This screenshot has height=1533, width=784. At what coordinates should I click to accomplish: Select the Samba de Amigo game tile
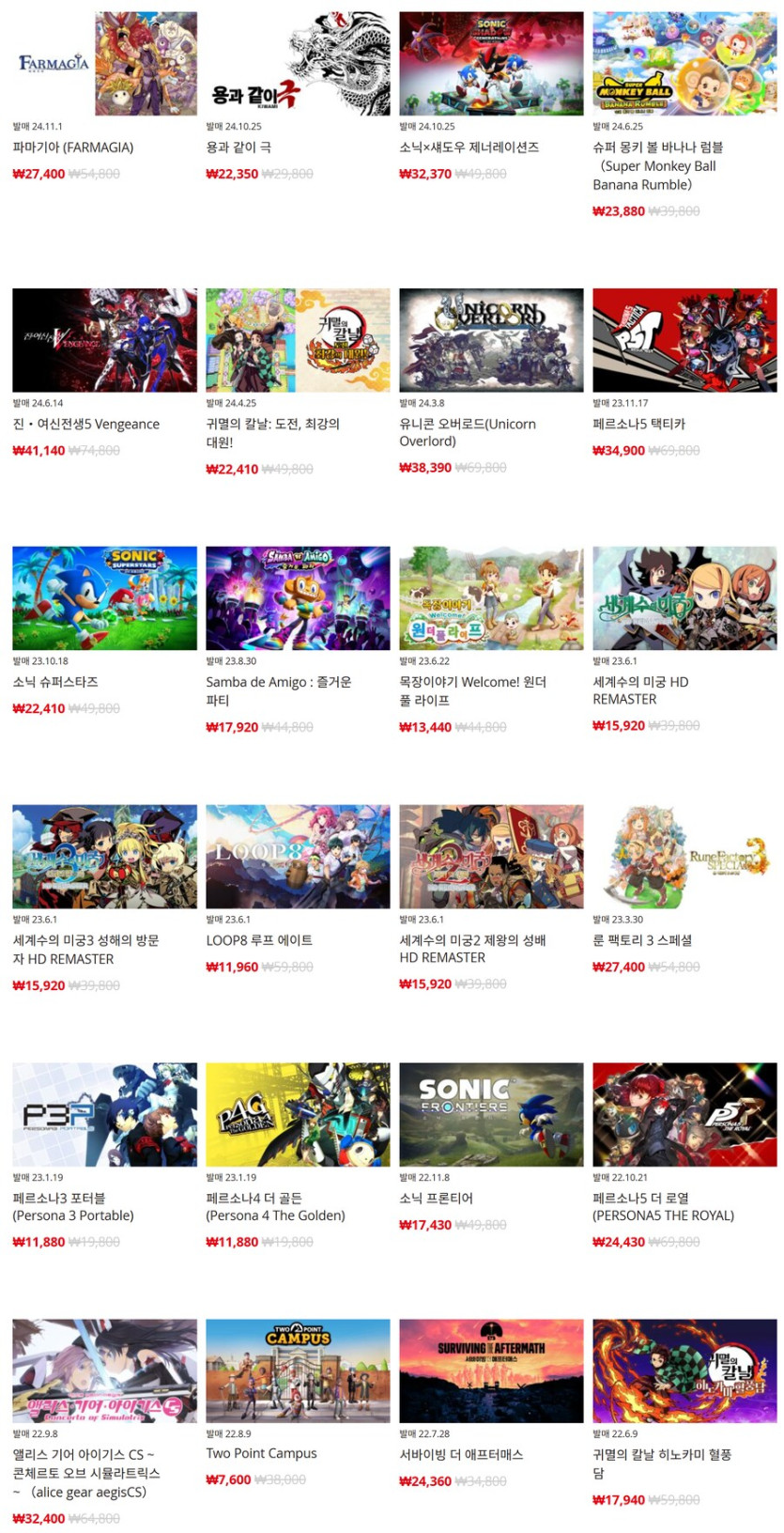coord(298,598)
